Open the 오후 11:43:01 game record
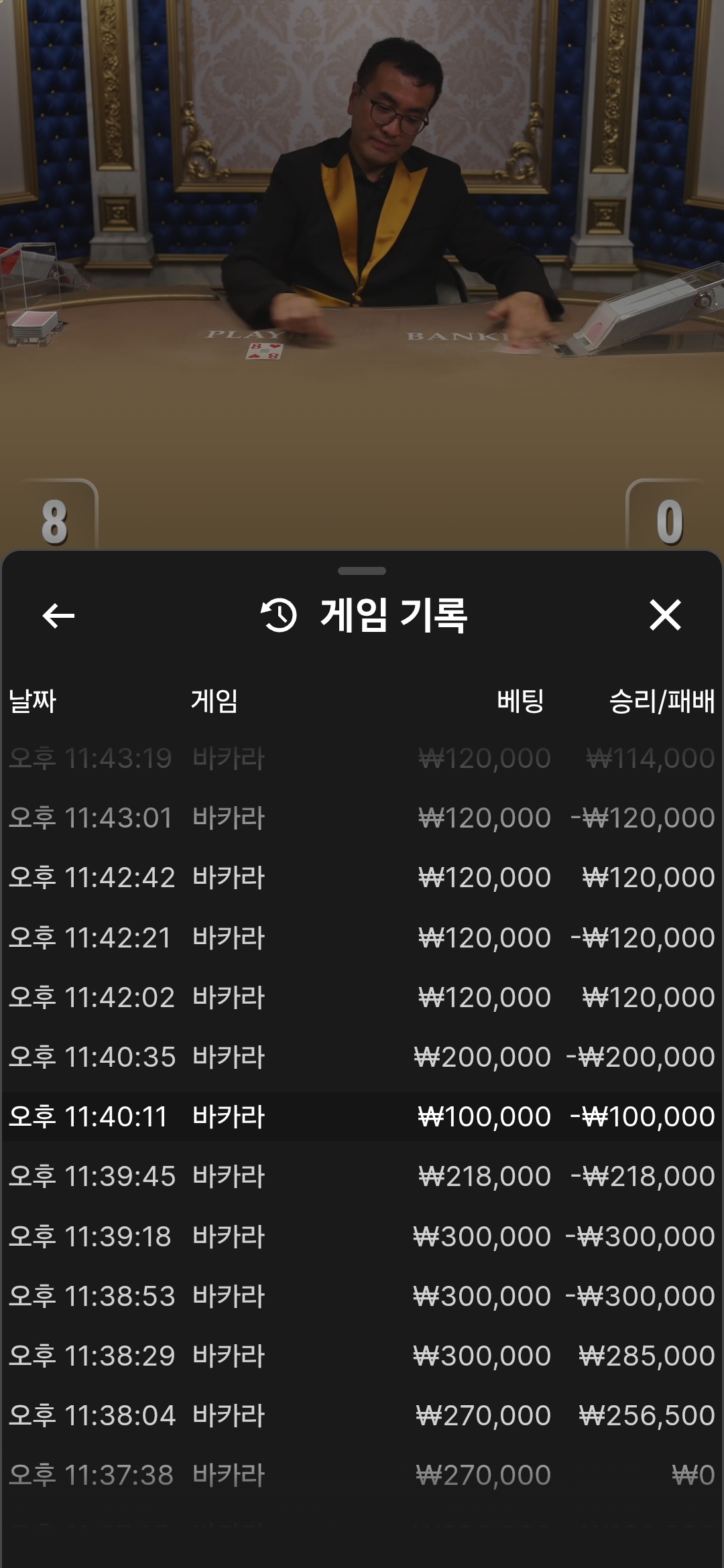 point(362,818)
